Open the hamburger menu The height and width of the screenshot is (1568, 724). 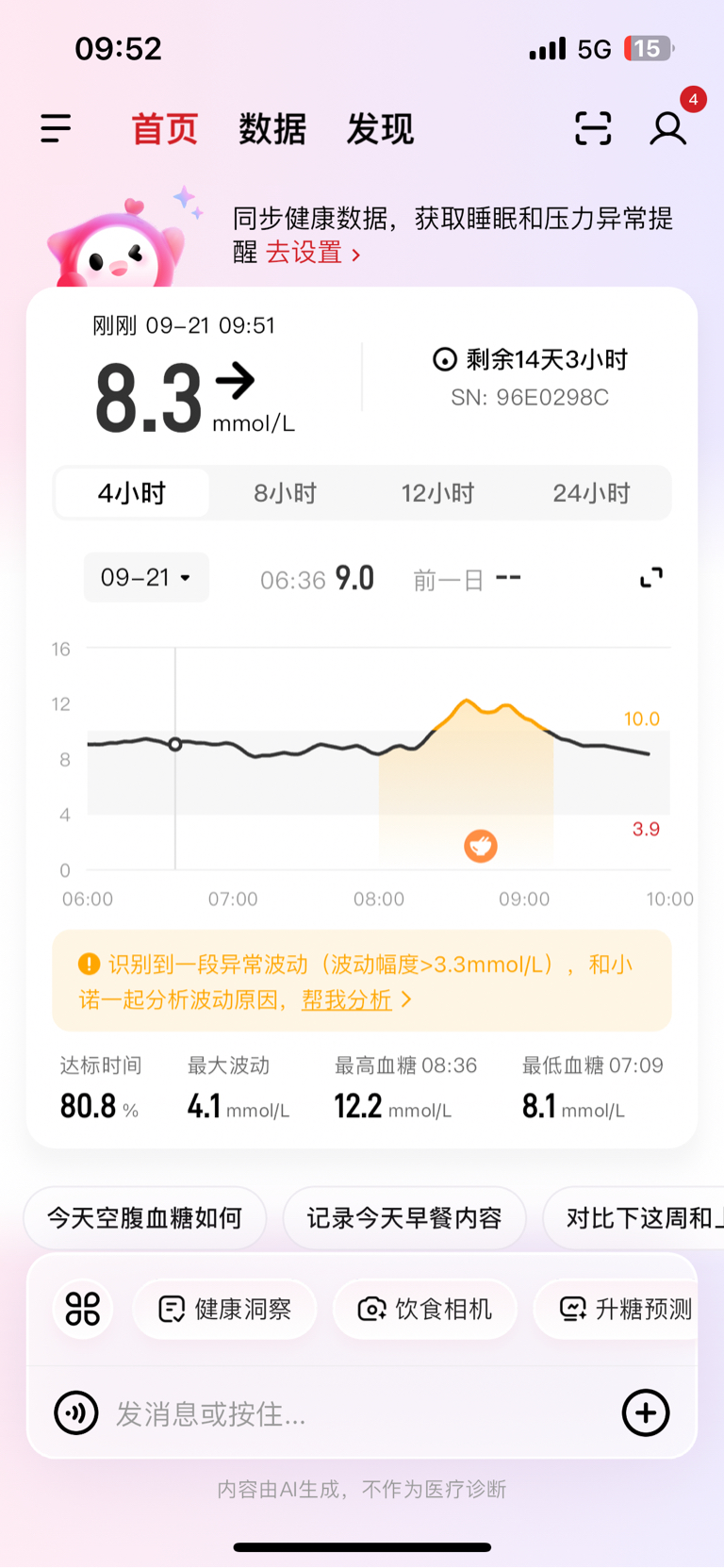56,129
